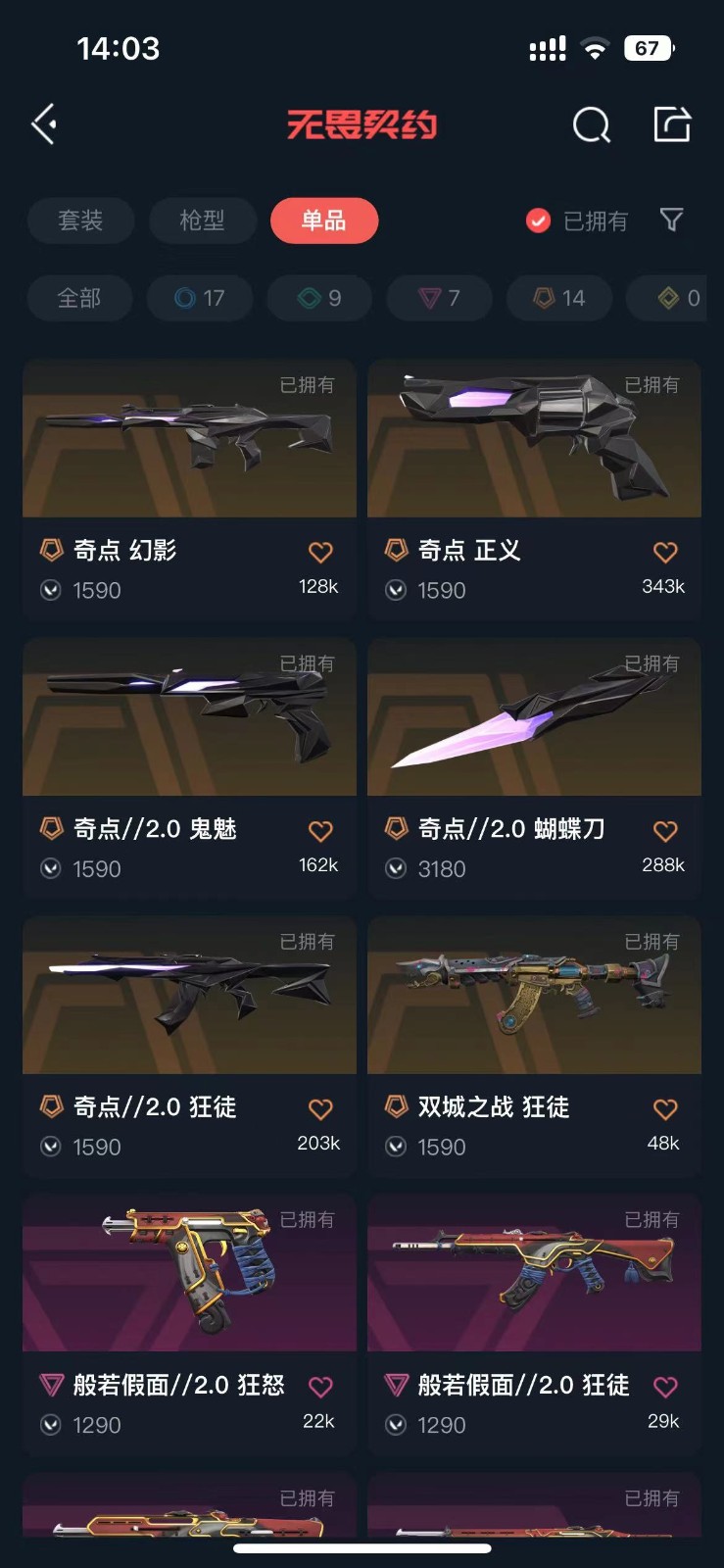Like the 般若假面//2.0 狂怒 skin

click(x=320, y=1387)
